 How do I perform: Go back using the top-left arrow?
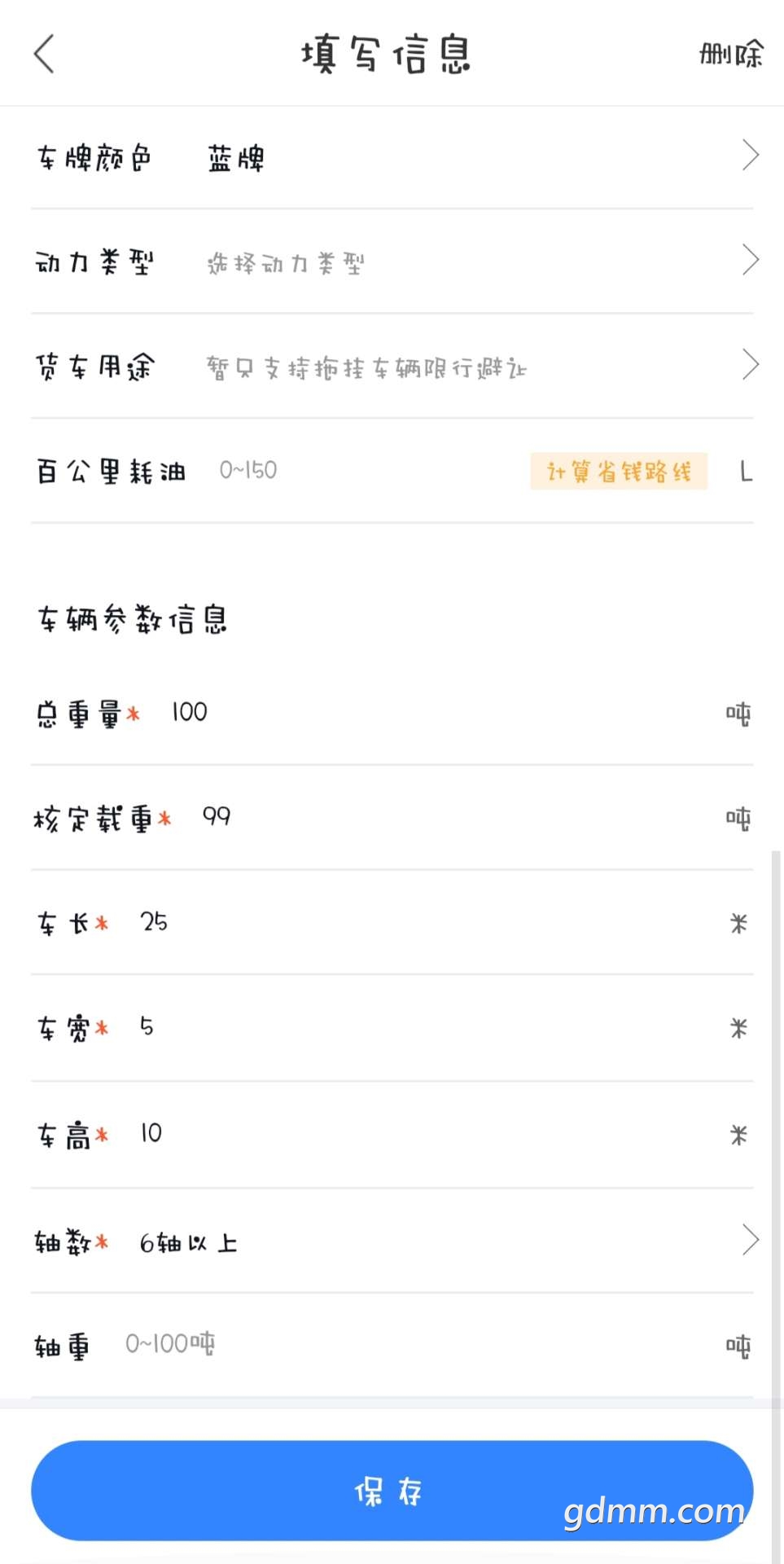(44, 54)
